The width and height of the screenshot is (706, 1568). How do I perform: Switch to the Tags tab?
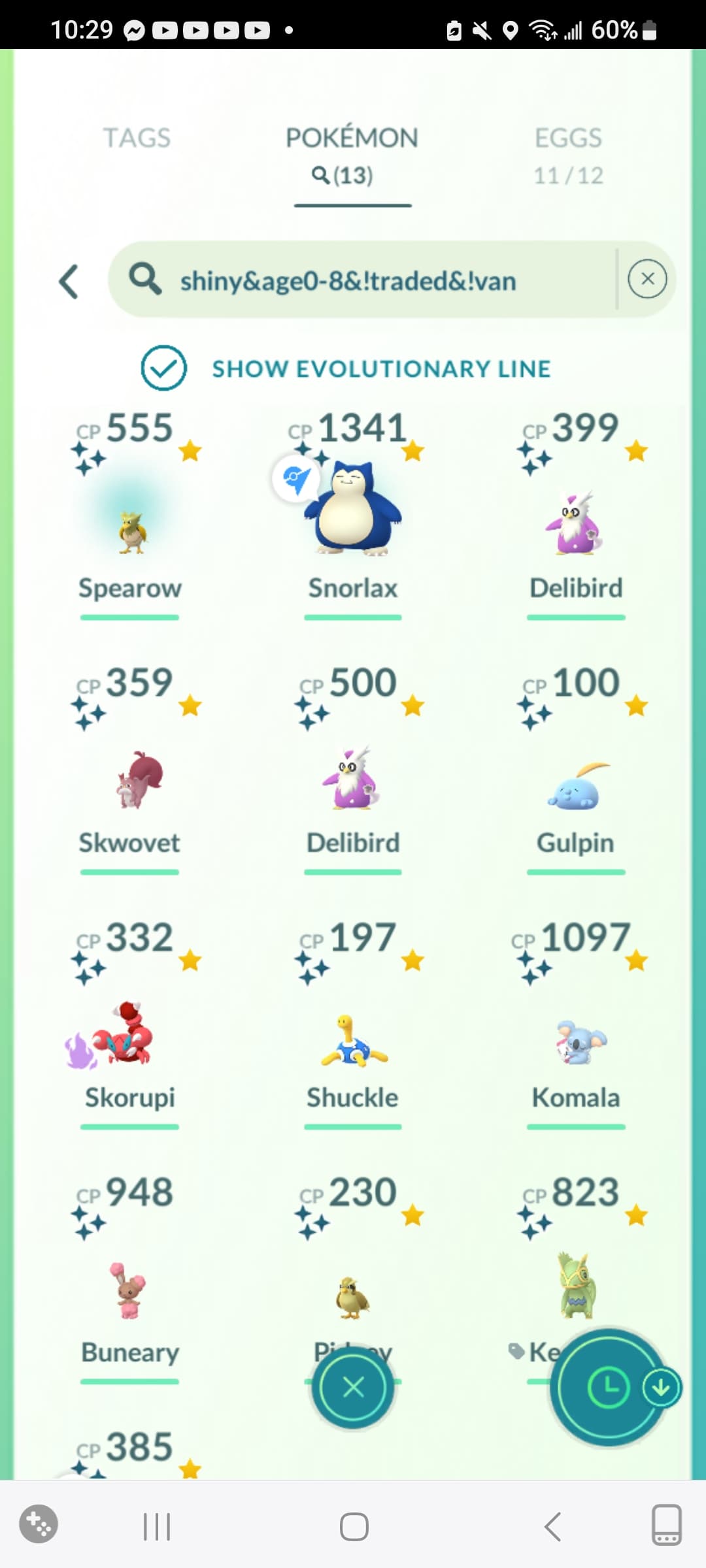coord(137,138)
